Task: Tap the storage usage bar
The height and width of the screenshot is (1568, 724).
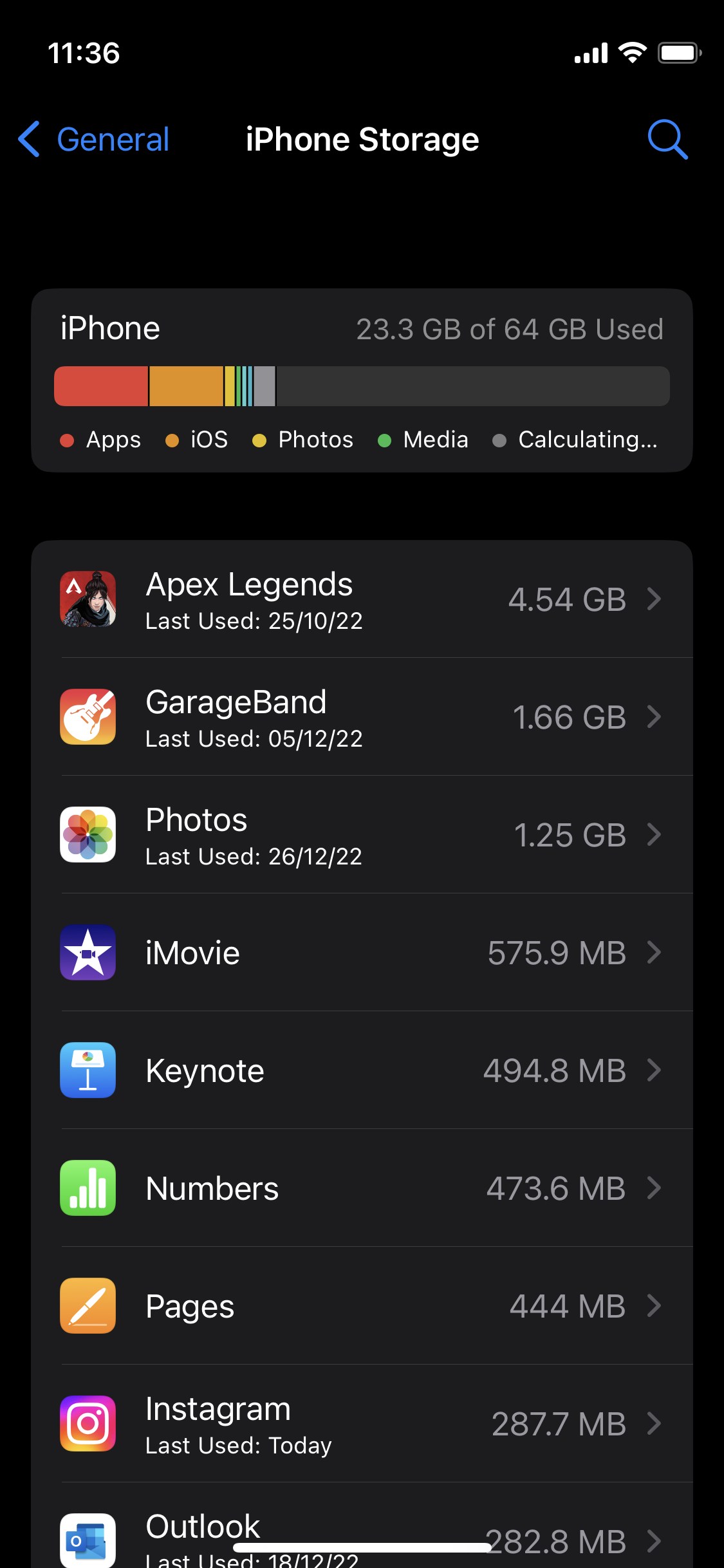Action: click(x=362, y=386)
